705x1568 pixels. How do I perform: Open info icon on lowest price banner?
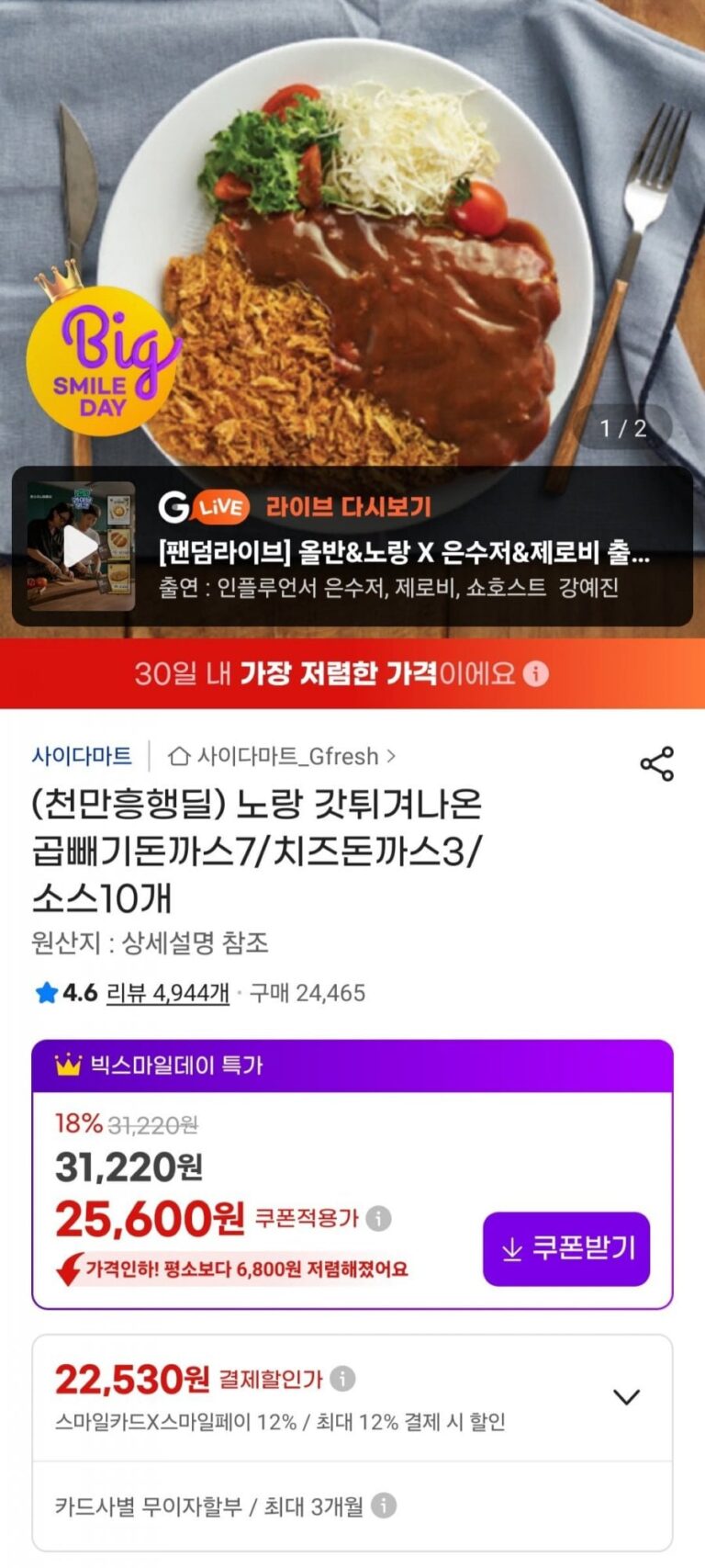[536, 673]
